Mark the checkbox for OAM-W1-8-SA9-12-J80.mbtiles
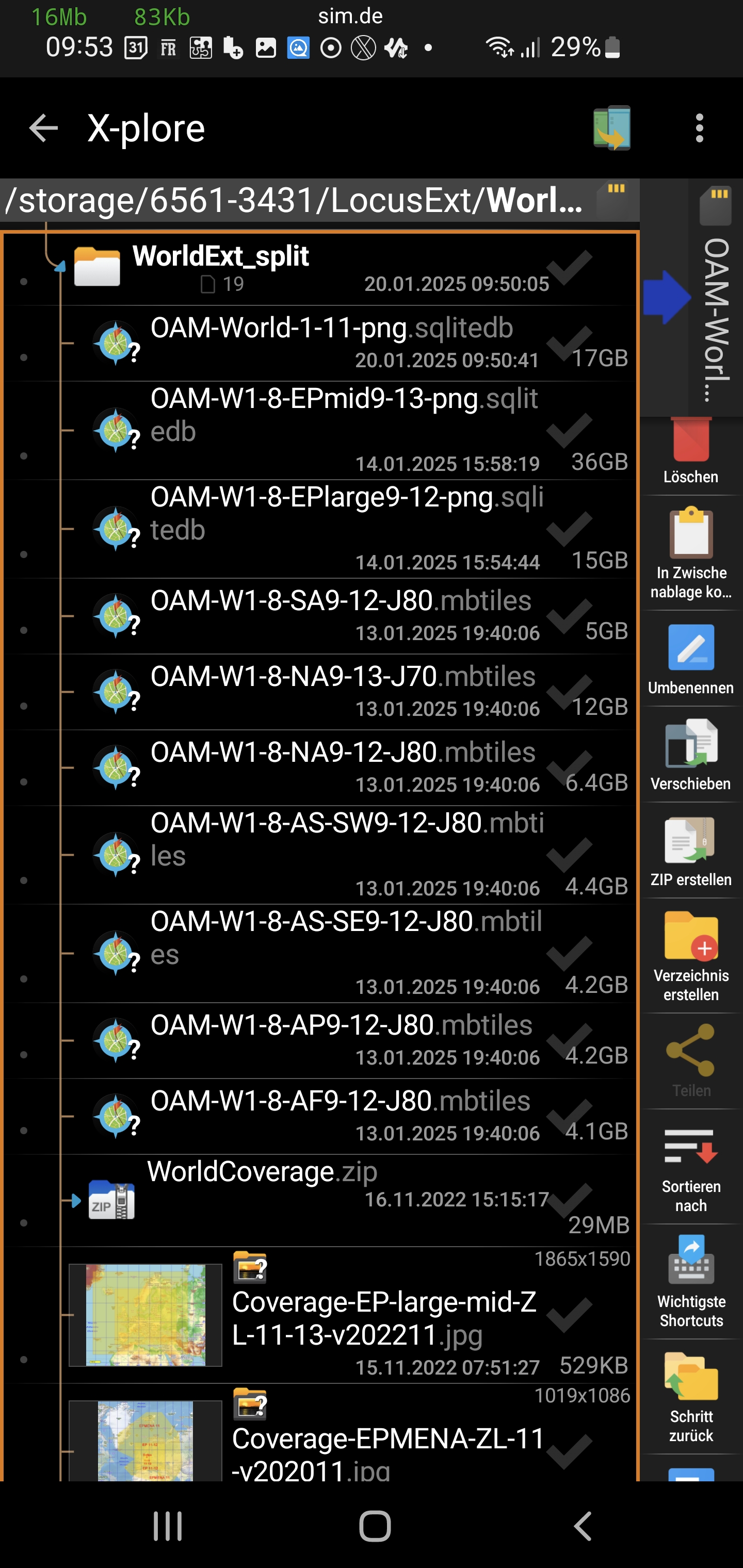The height and width of the screenshot is (1568, 743). pos(569,615)
